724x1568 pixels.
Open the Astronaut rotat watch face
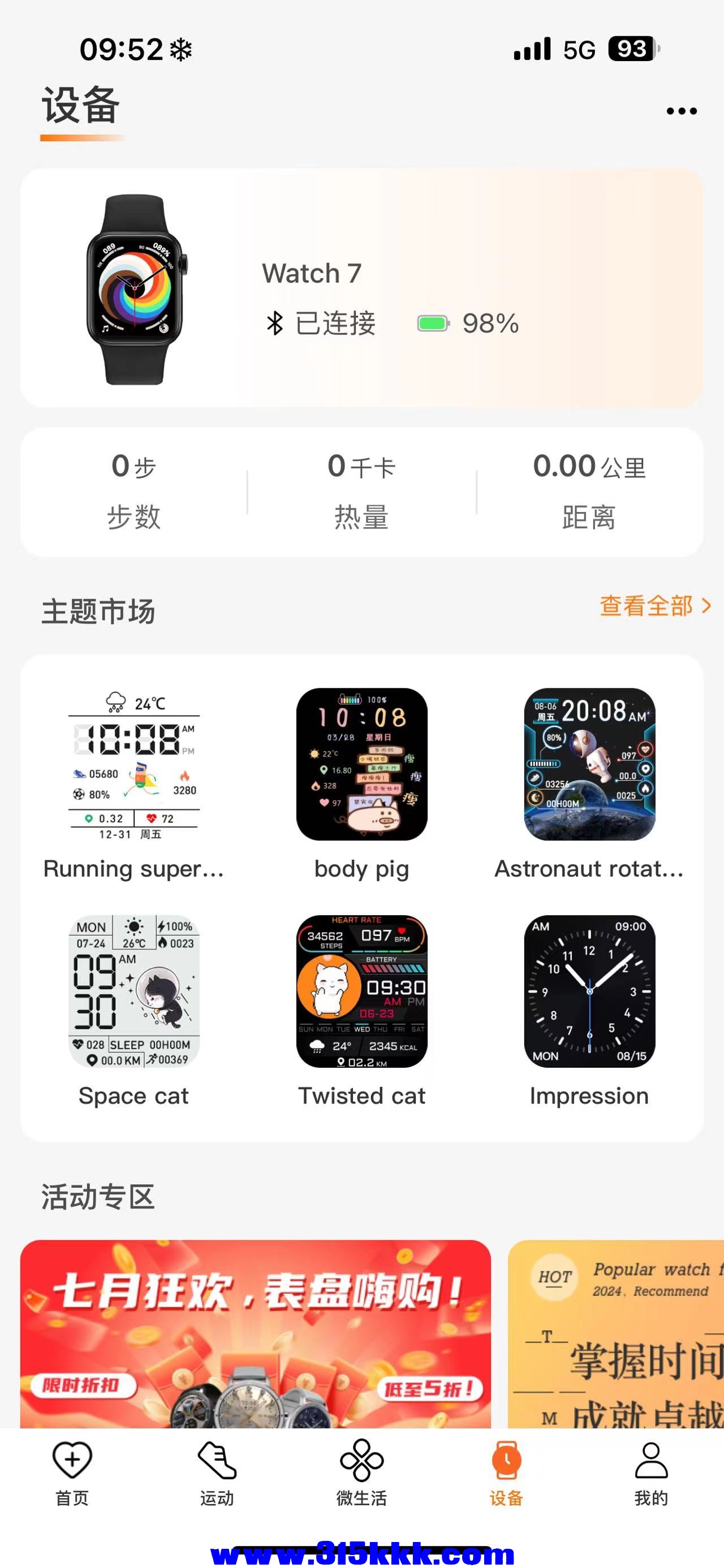[589, 765]
